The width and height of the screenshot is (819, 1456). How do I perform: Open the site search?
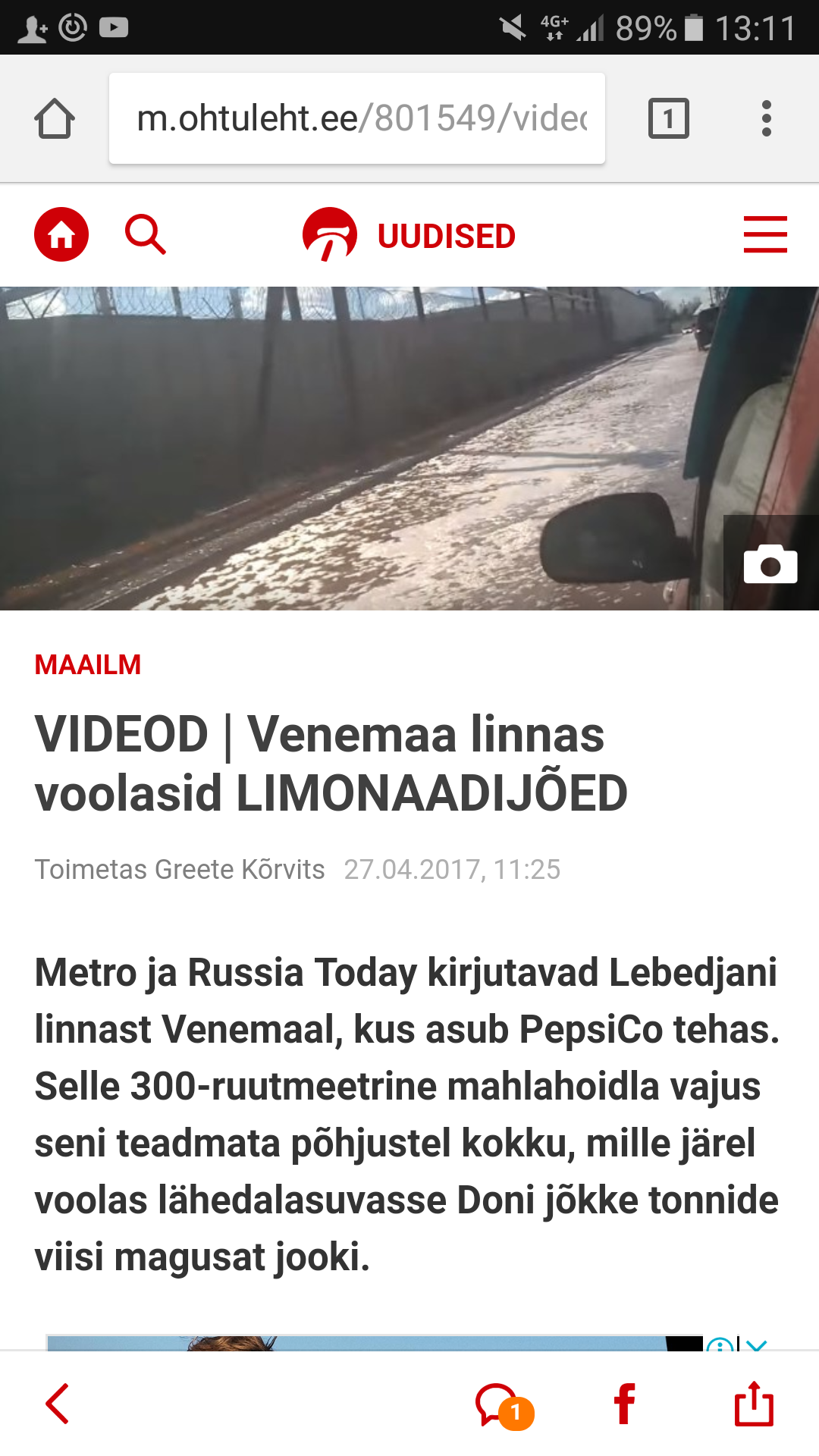tap(146, 234)
